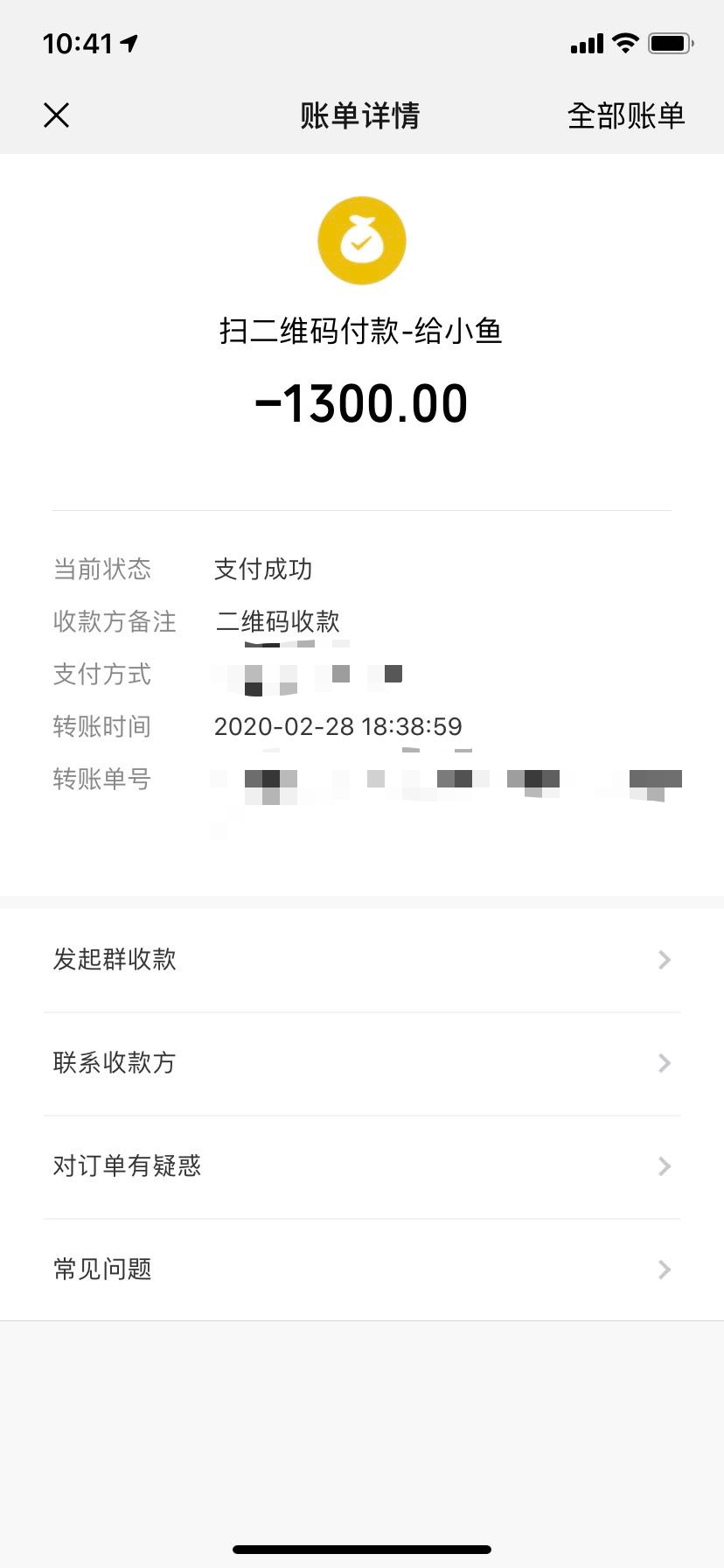724x1568 pixels.
Task: Click the transfer time 2020-02-28 18:38:59
Action: (x=338, y=726)
